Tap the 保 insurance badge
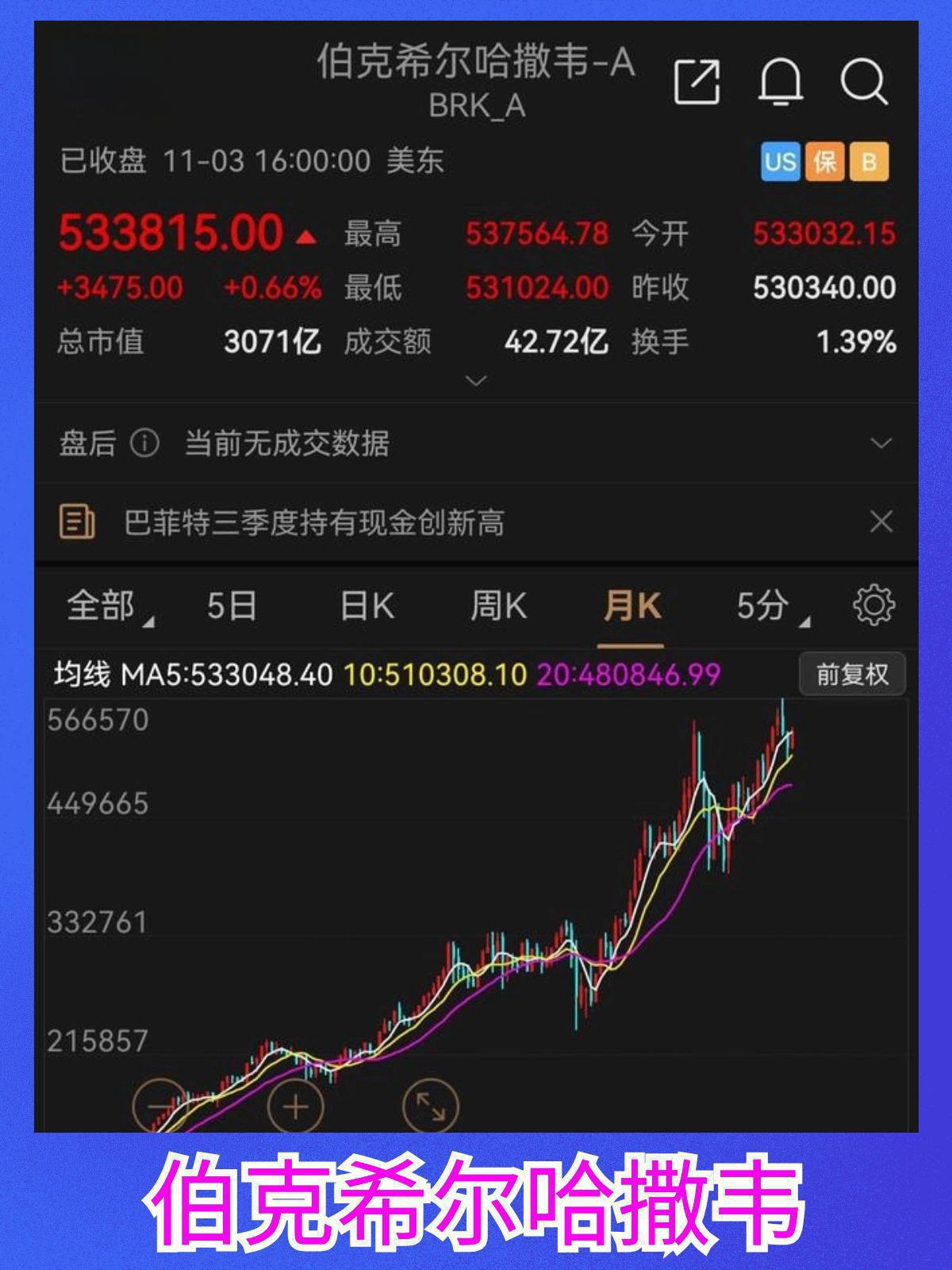This screenshot has width=952, height=1270. tap(825, 161)
